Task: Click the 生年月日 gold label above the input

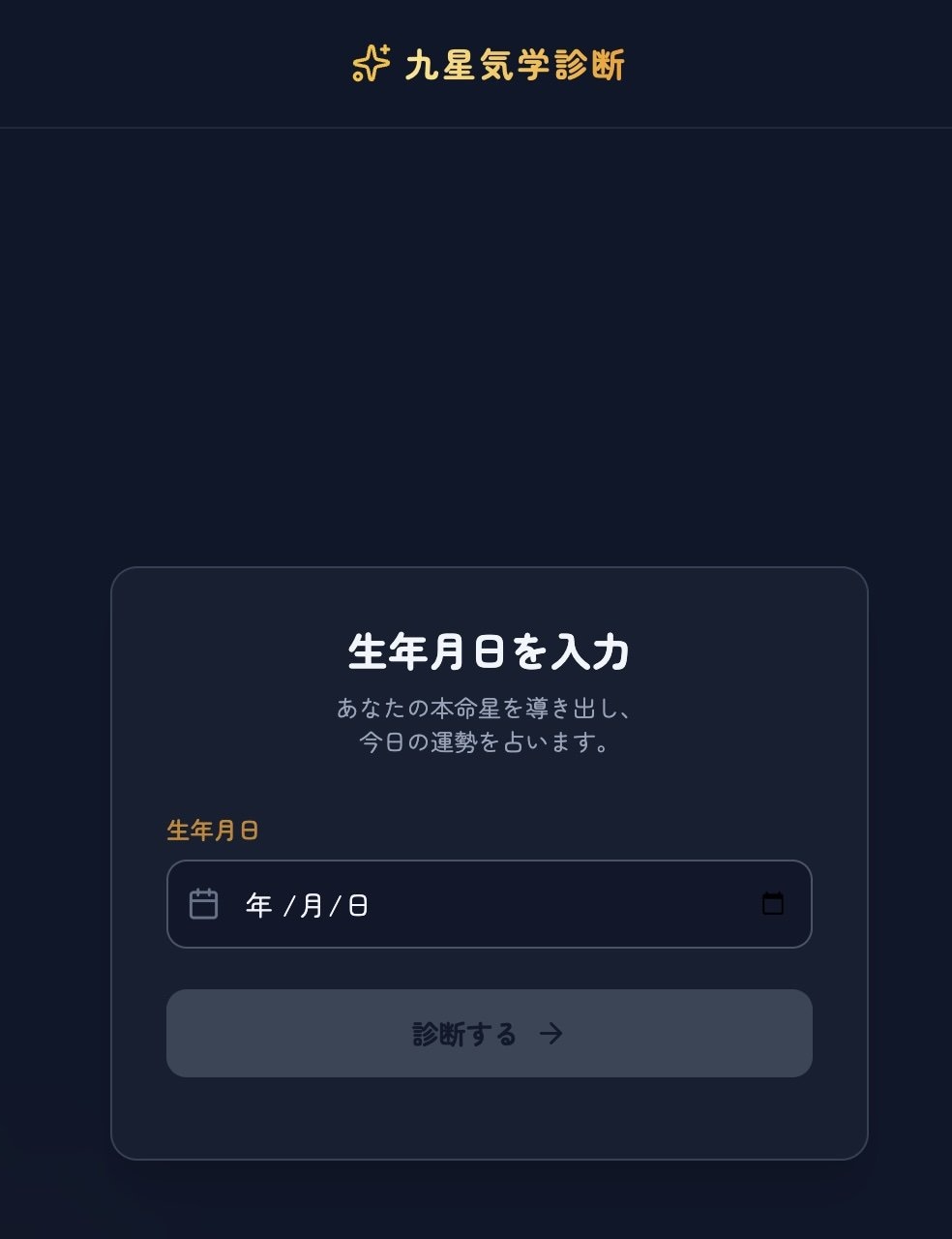Action: (213, 830)
